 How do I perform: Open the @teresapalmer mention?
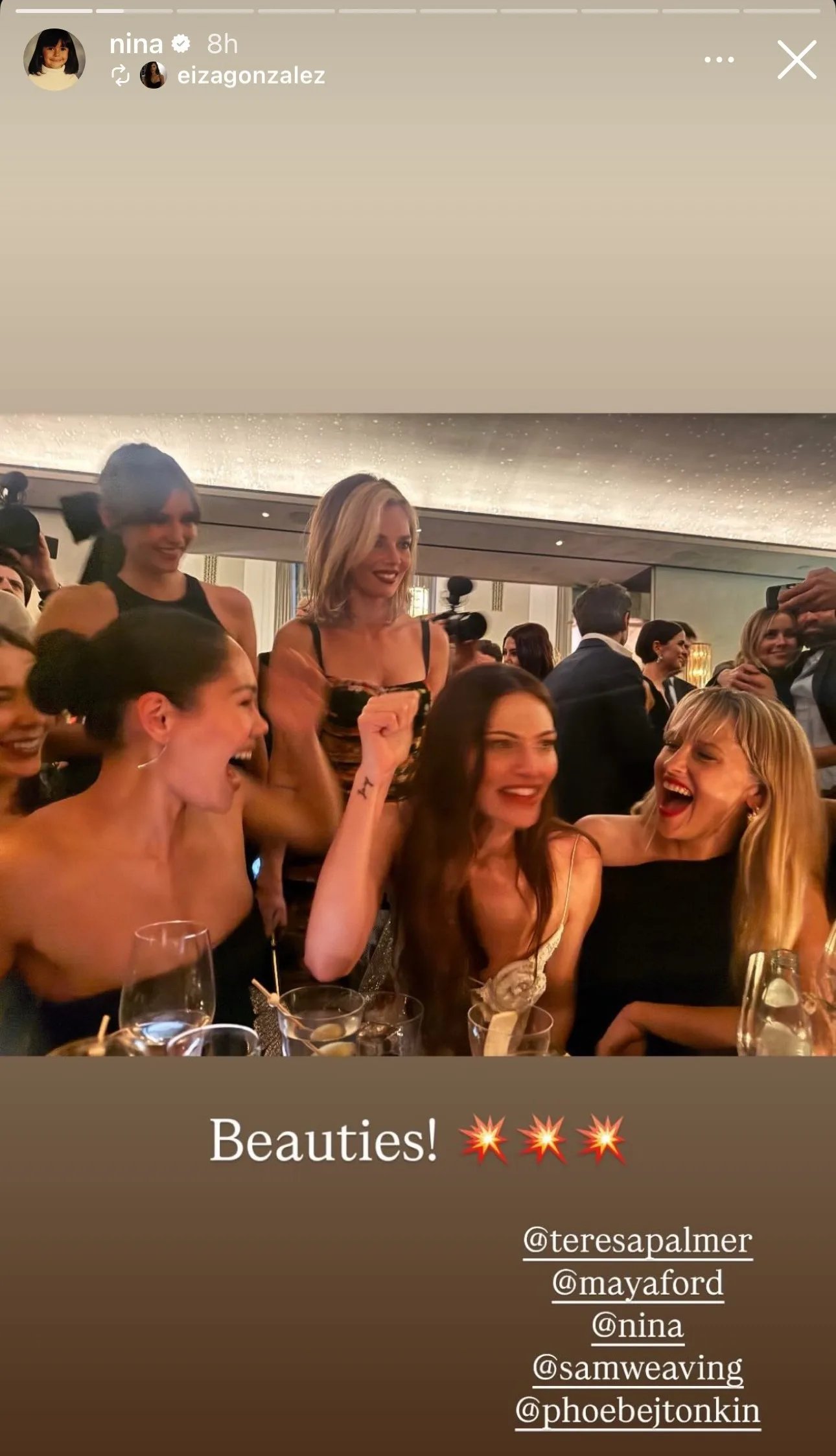click(638, 1240)
